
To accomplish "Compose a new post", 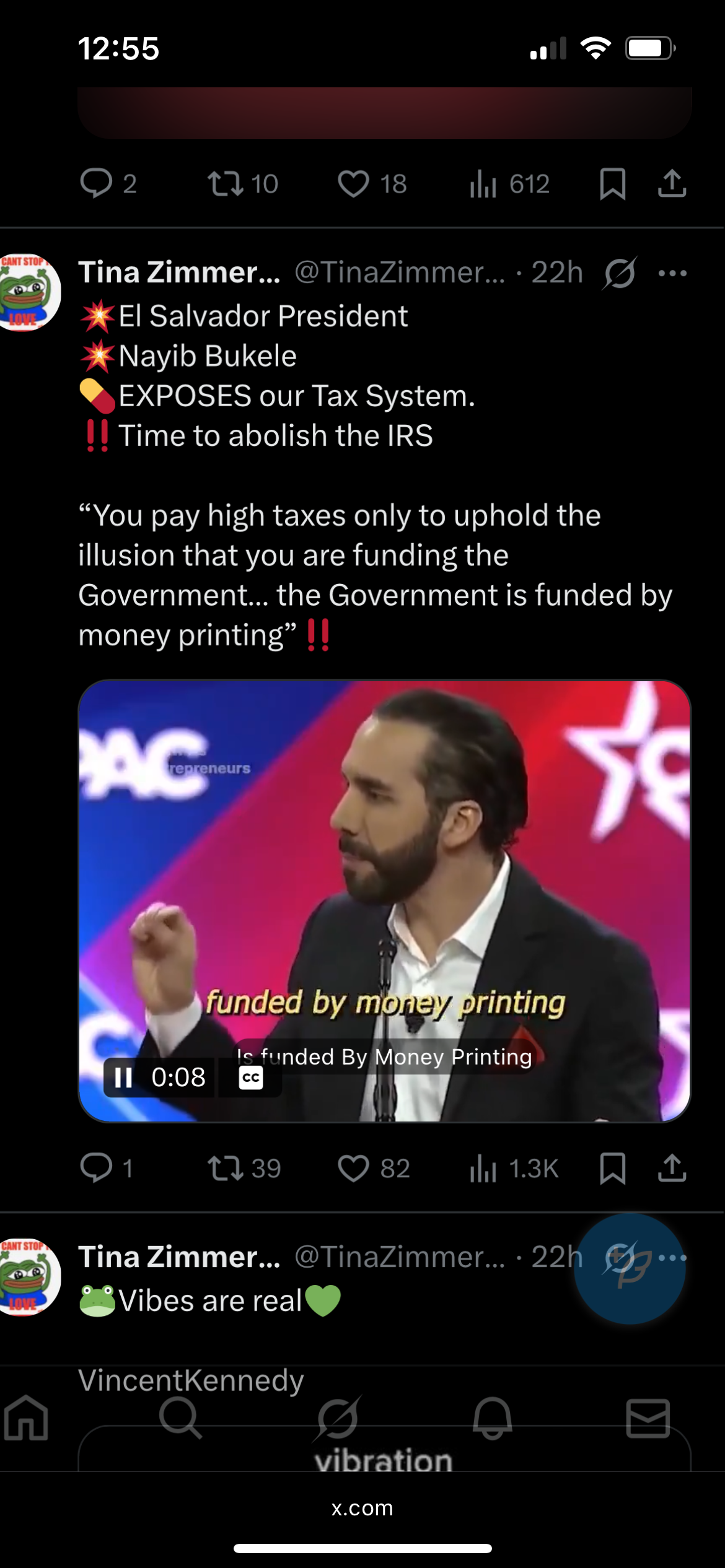I will pos(630,1268).
